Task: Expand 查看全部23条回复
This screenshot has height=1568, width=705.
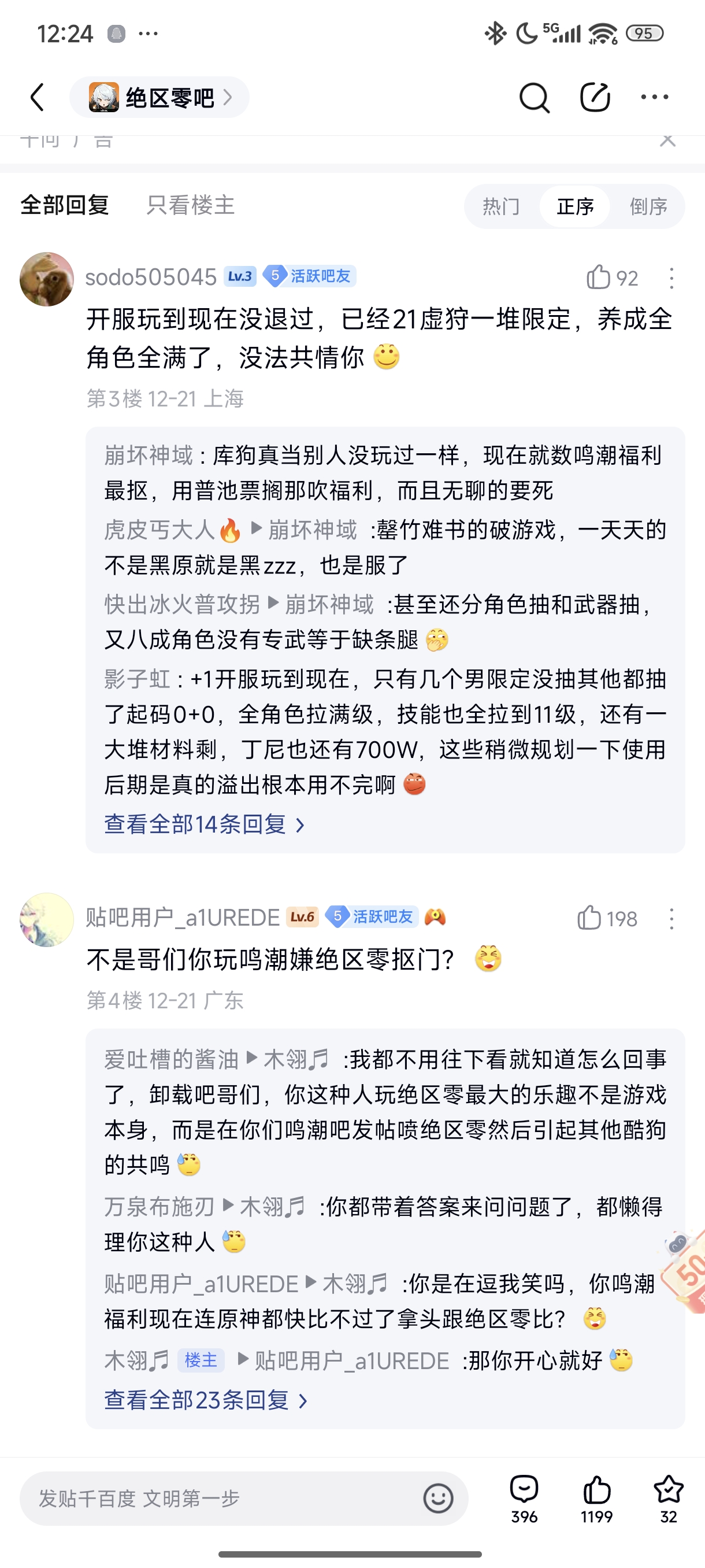Action: pos(205,1400)
